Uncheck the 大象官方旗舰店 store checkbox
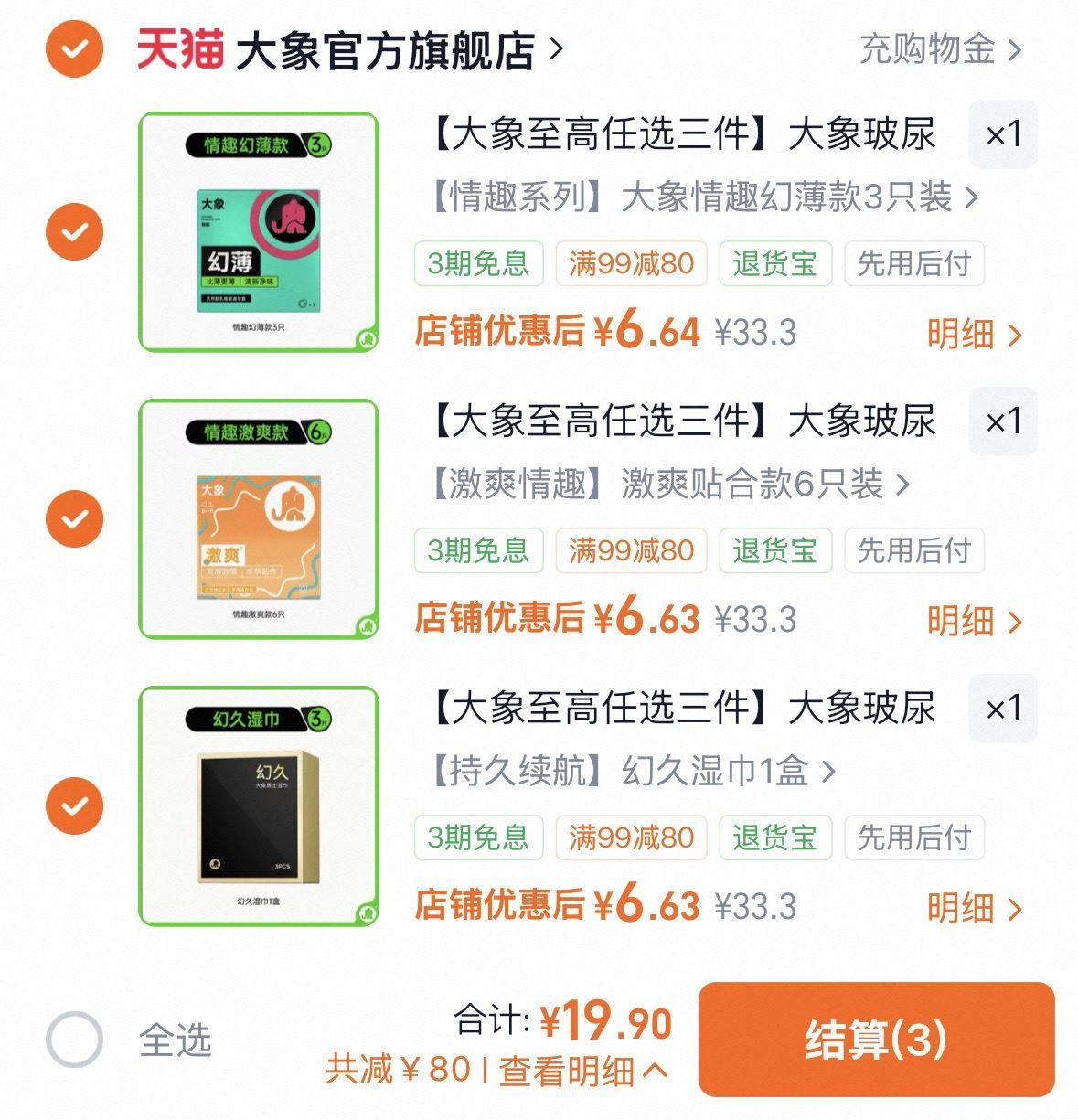The image size is (1078, 1120). 74,48
